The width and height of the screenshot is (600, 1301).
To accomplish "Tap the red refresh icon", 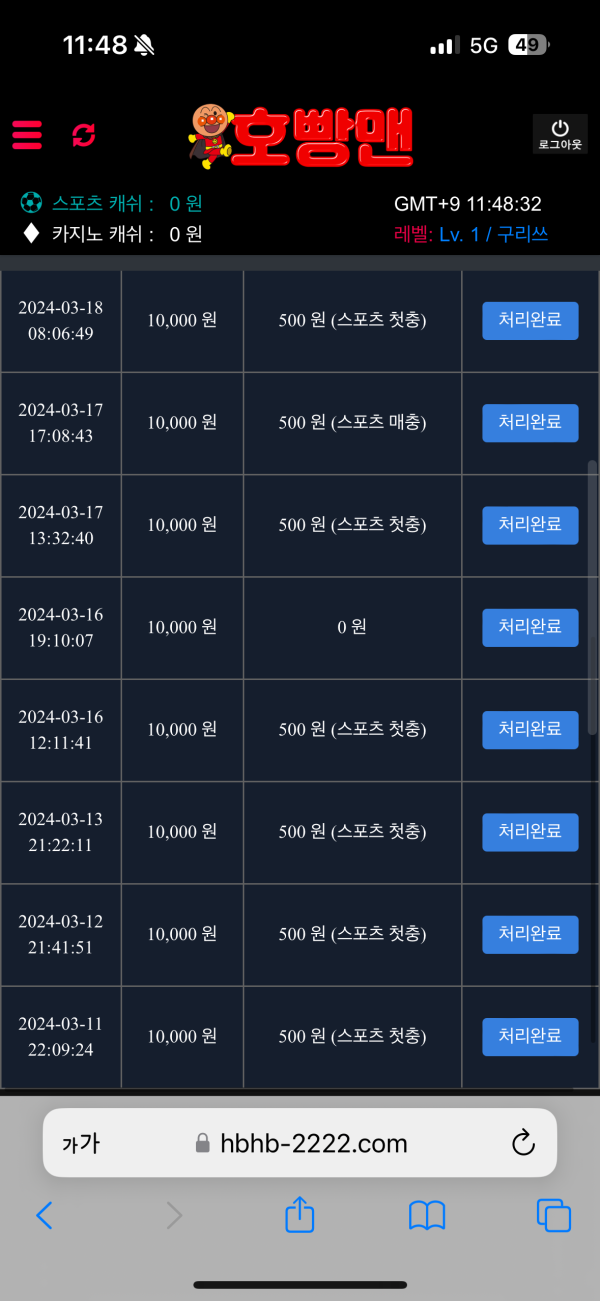I will 84,135.
